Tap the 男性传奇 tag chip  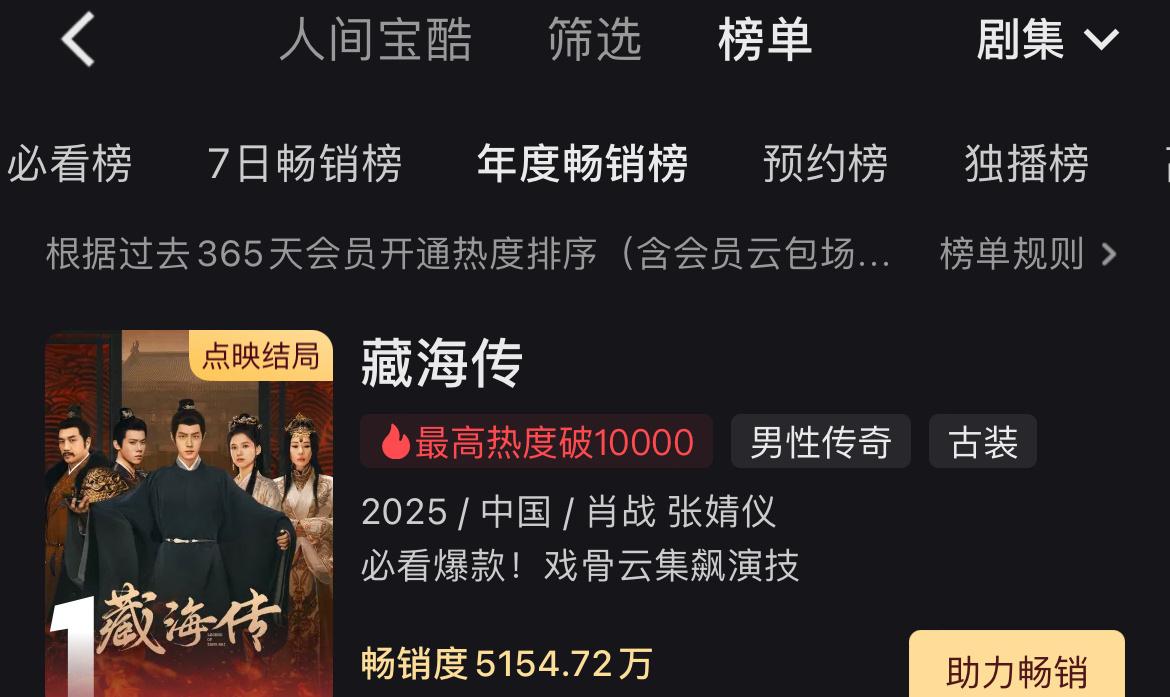[820, 442]
